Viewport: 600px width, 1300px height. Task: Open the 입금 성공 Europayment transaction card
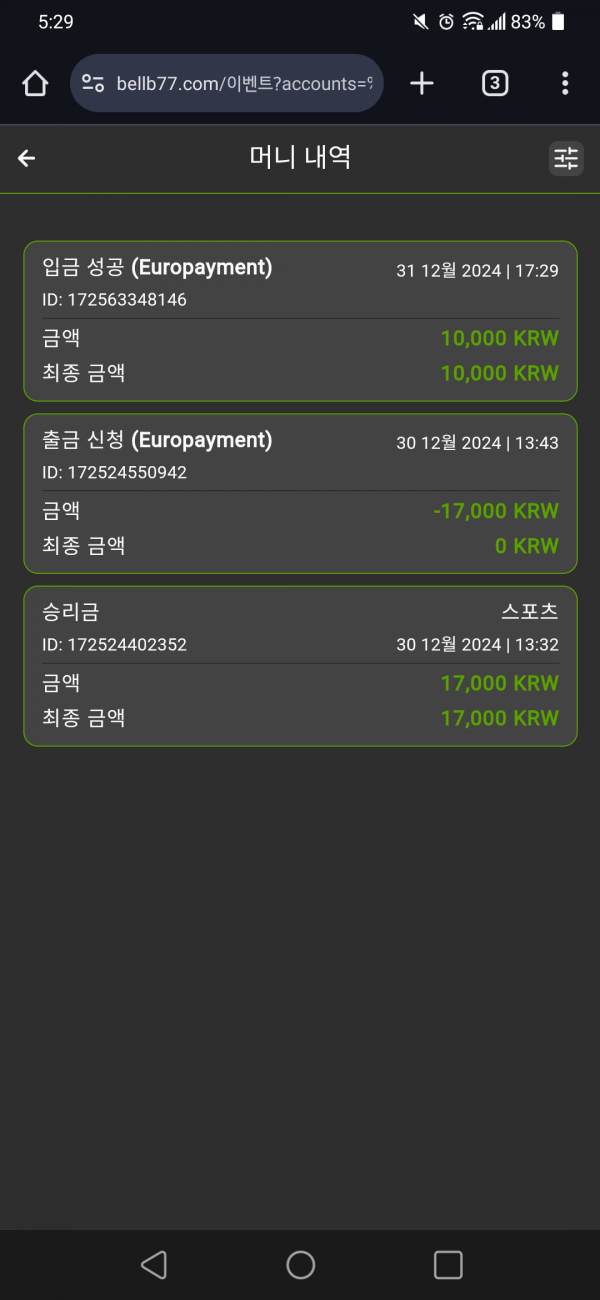pyautogui.click(x=300, y=321)
